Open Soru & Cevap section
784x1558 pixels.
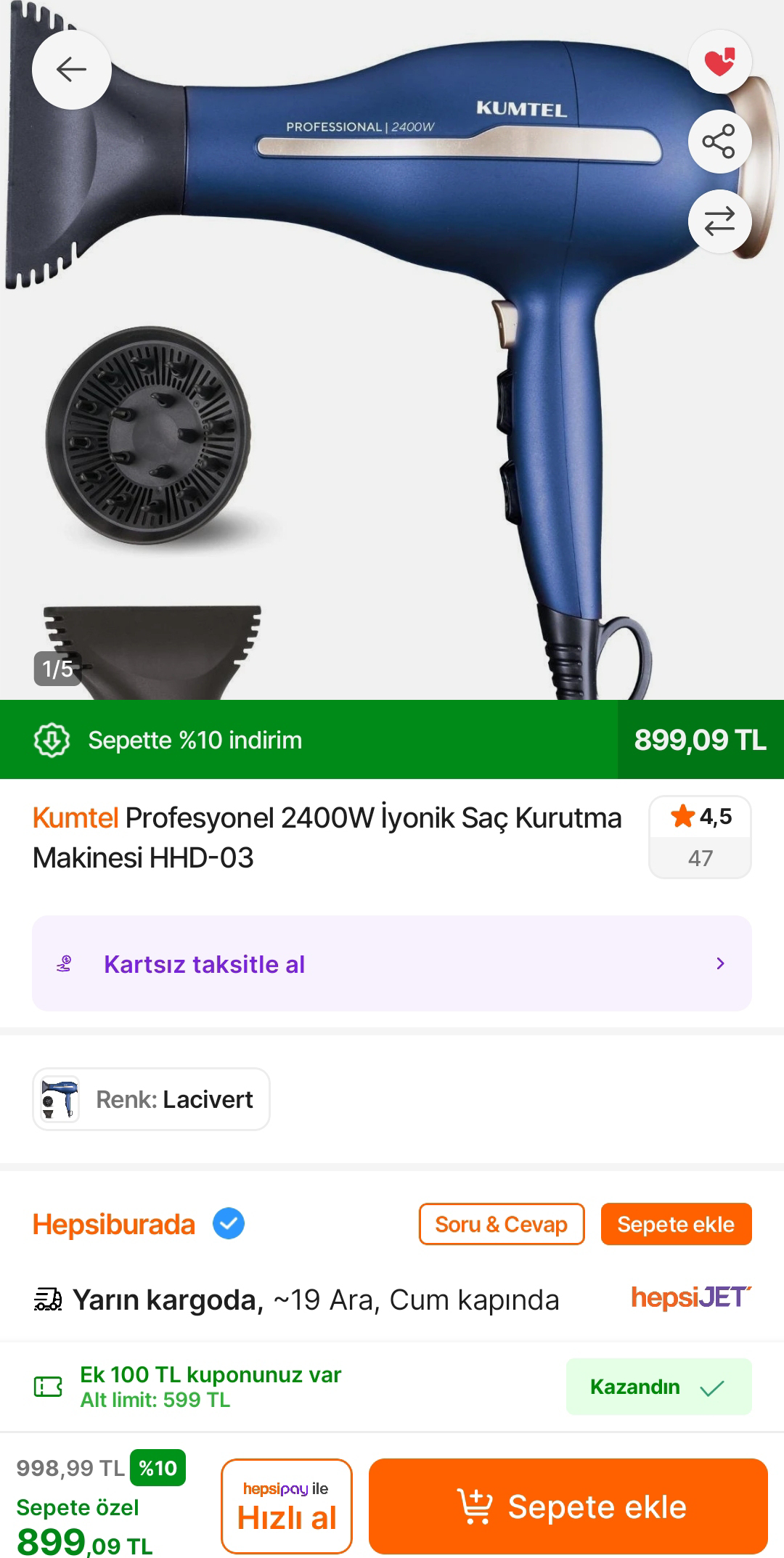tap(501, 1224)
